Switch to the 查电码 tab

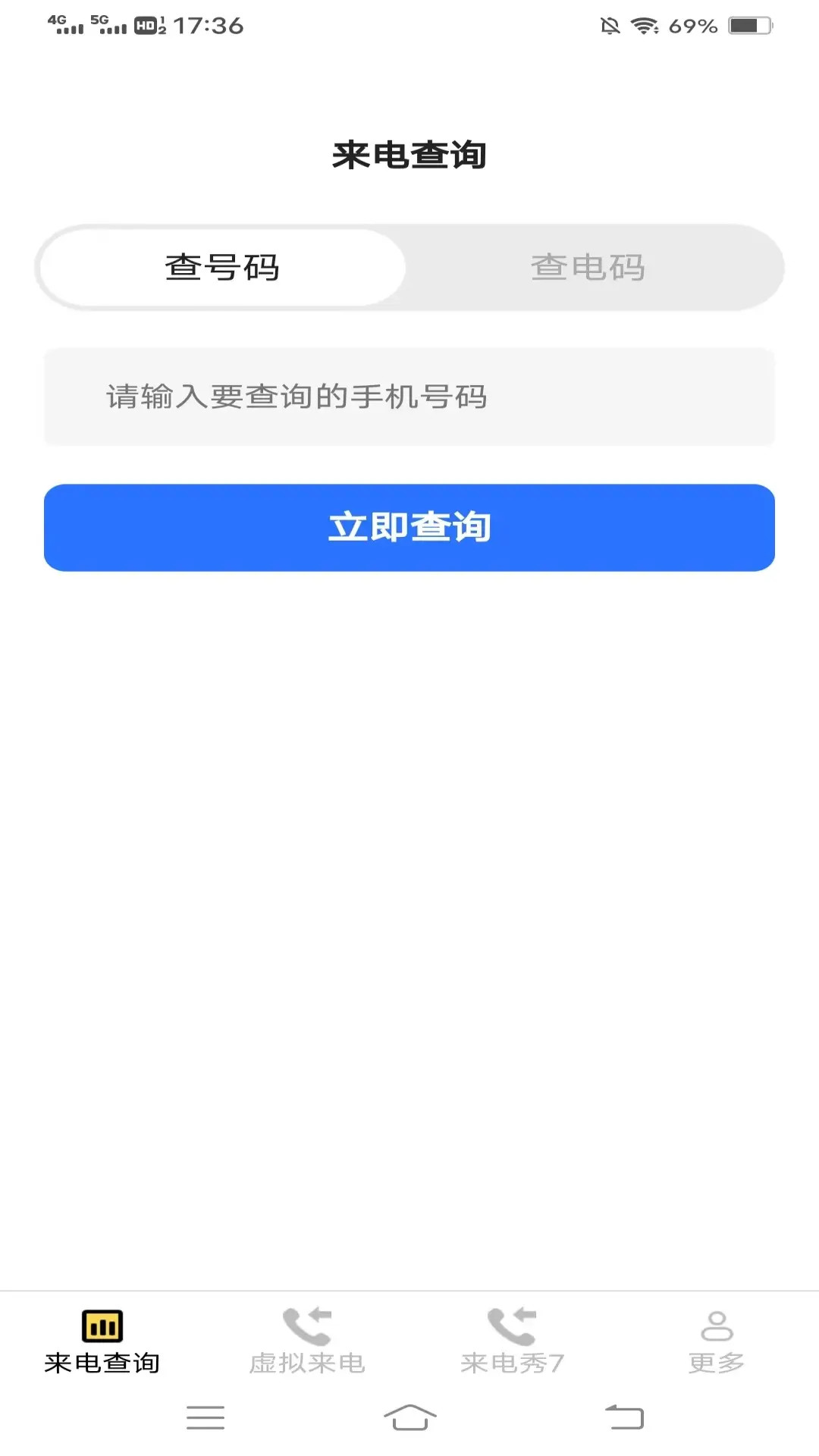[590, 268]
